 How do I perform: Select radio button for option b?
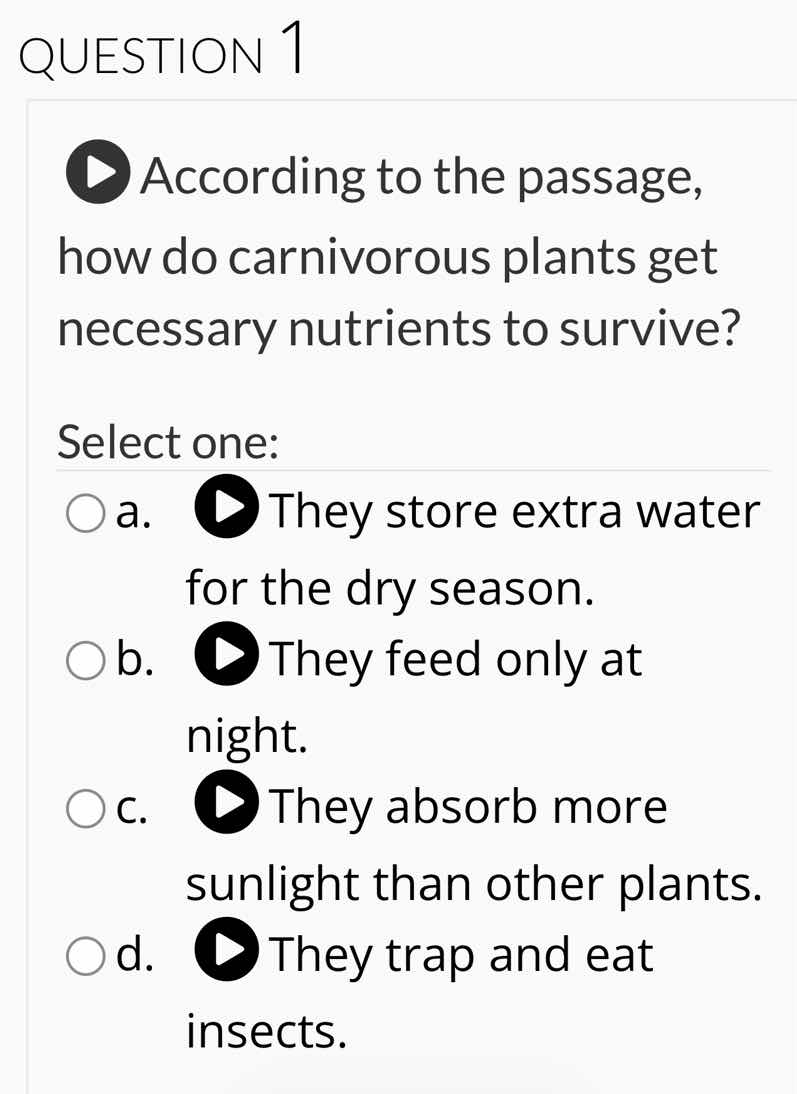click(84, 660)
